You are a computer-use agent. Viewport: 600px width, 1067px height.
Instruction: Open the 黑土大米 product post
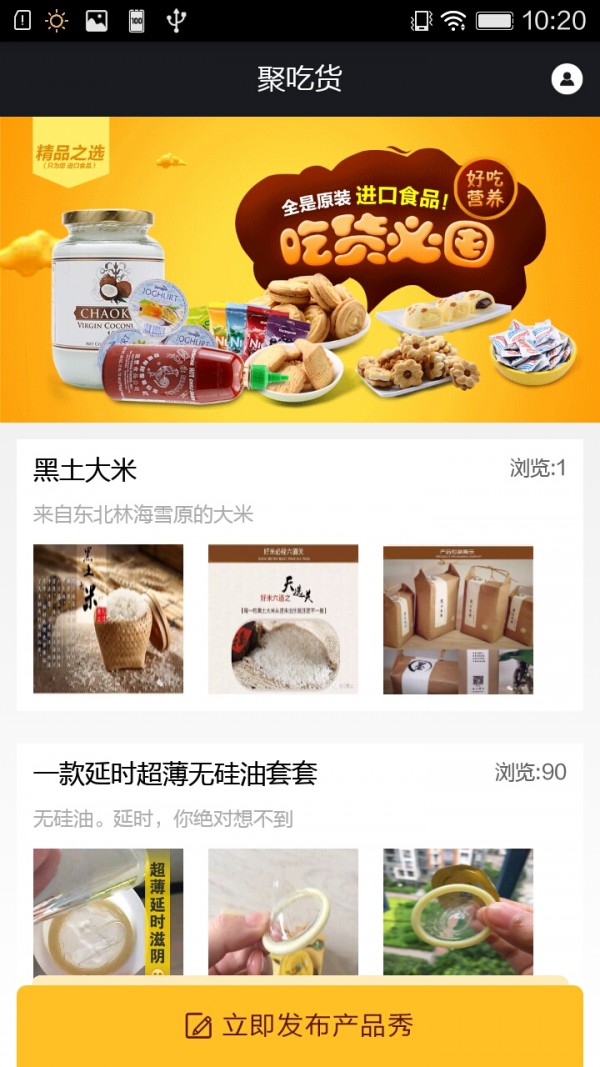click(x=85, y=470)
